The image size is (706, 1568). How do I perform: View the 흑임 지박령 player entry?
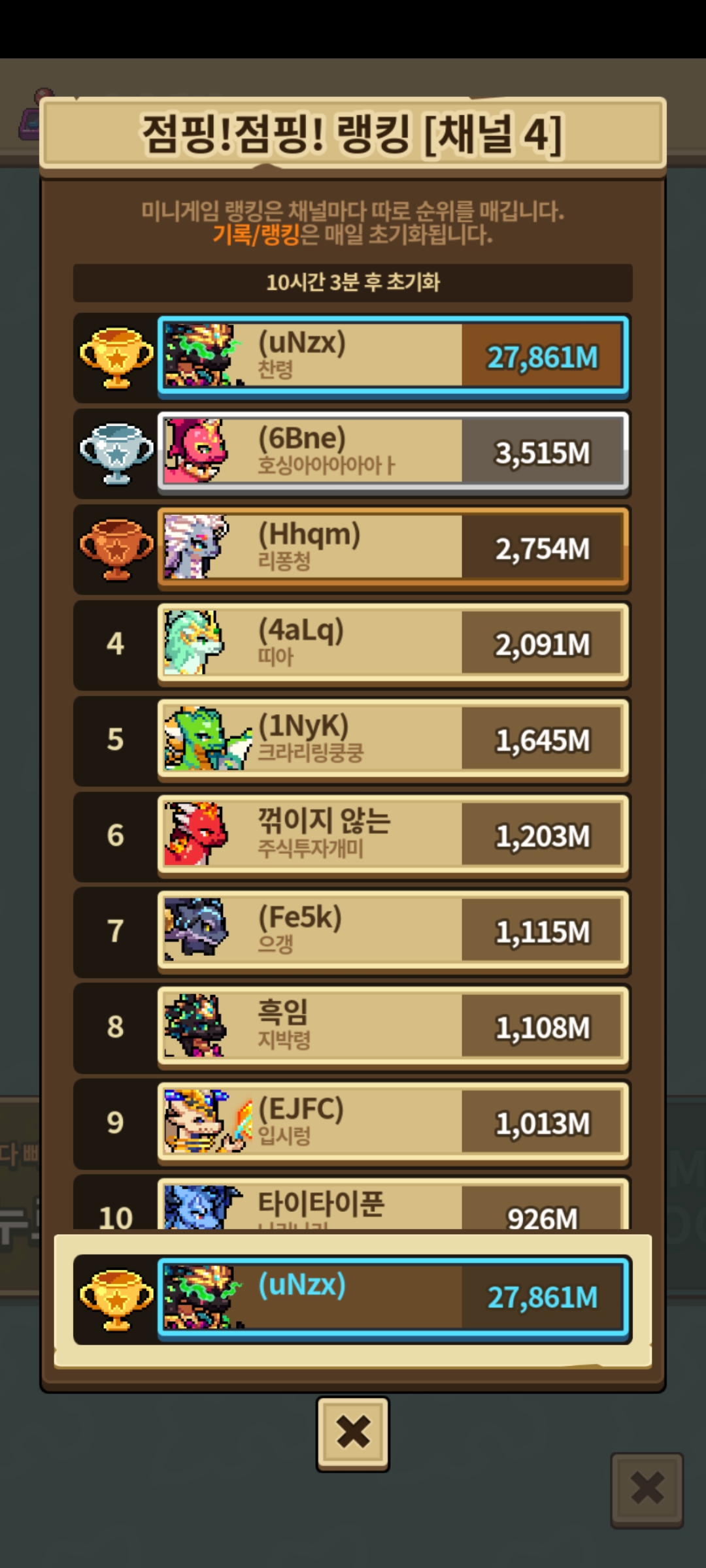point(392,1026)
